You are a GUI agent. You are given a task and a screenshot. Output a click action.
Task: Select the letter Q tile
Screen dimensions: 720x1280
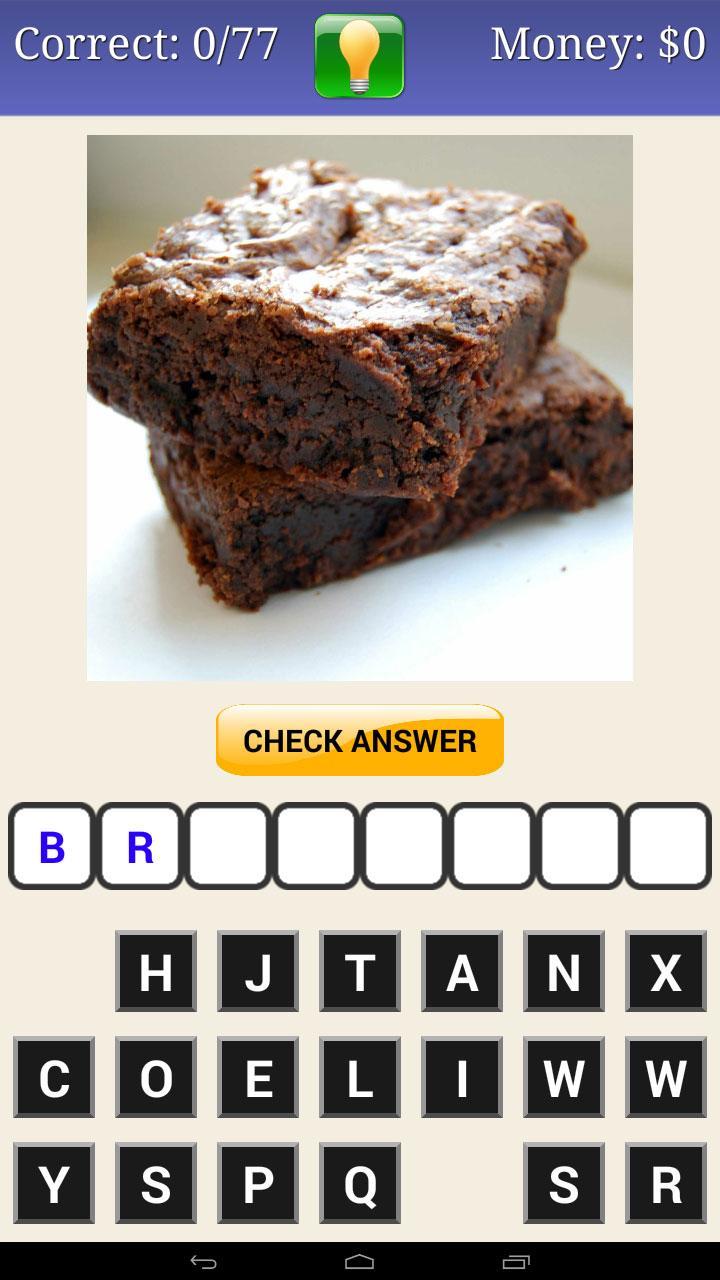[x=360, y=1184]
